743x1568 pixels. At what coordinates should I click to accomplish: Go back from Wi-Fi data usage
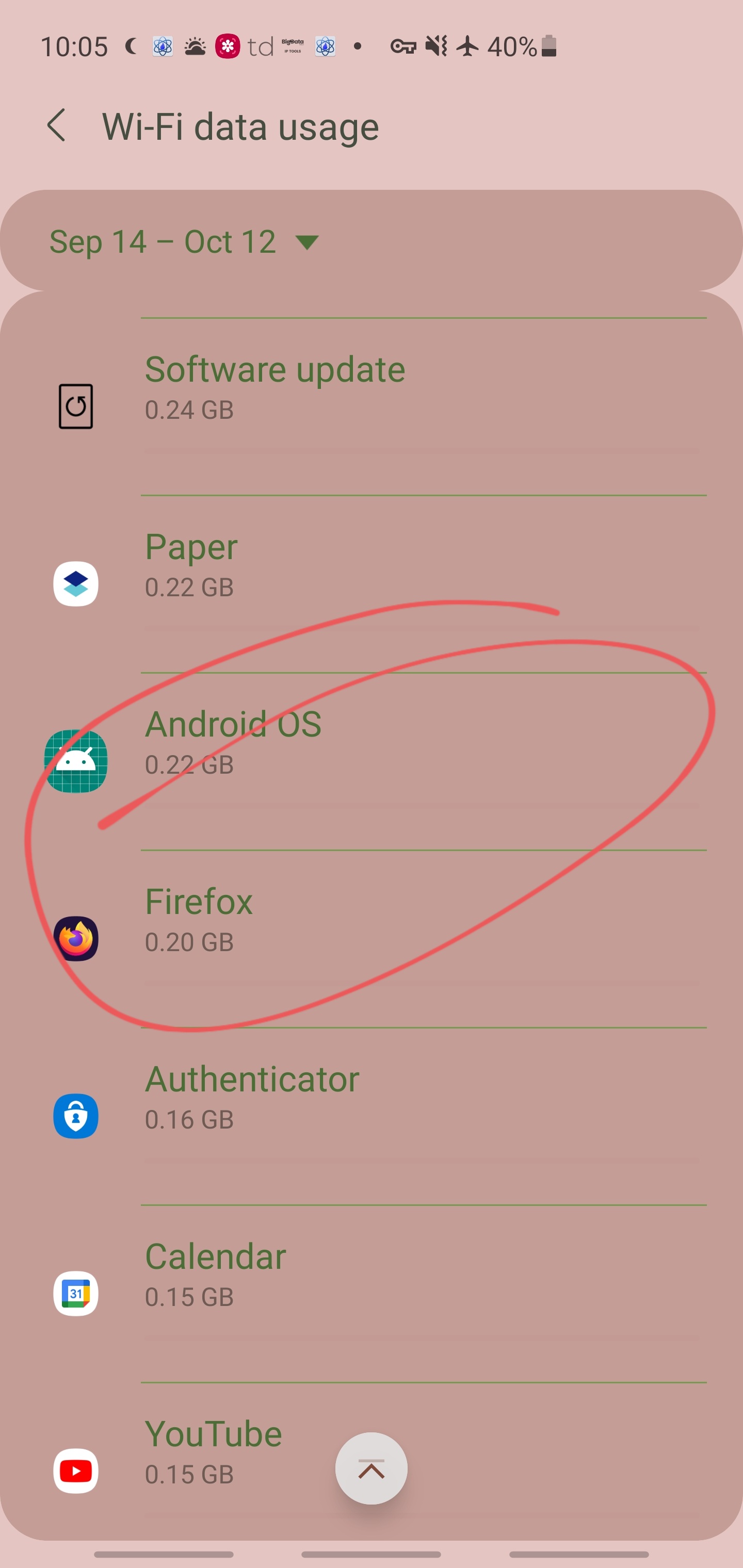coord(57,126)
